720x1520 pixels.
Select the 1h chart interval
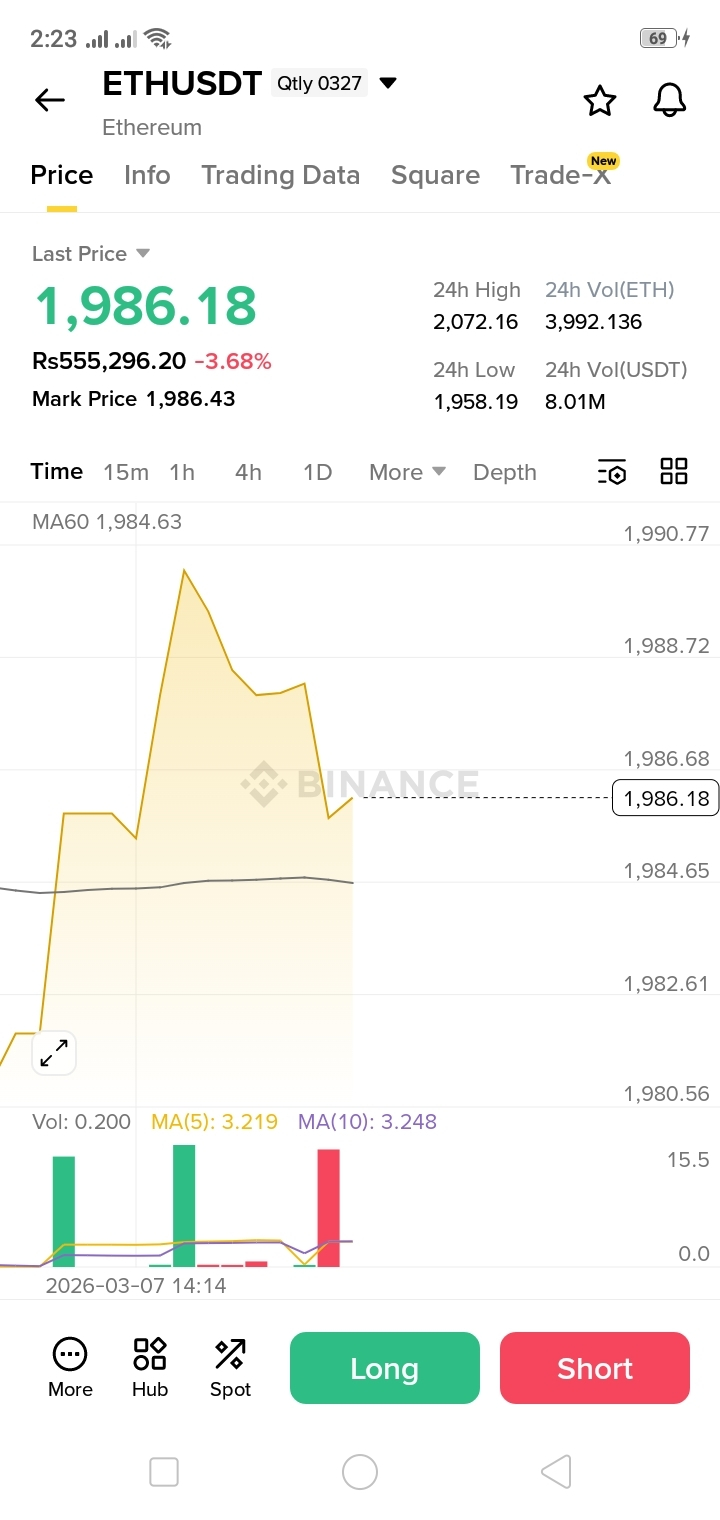(x=182, y=472)
